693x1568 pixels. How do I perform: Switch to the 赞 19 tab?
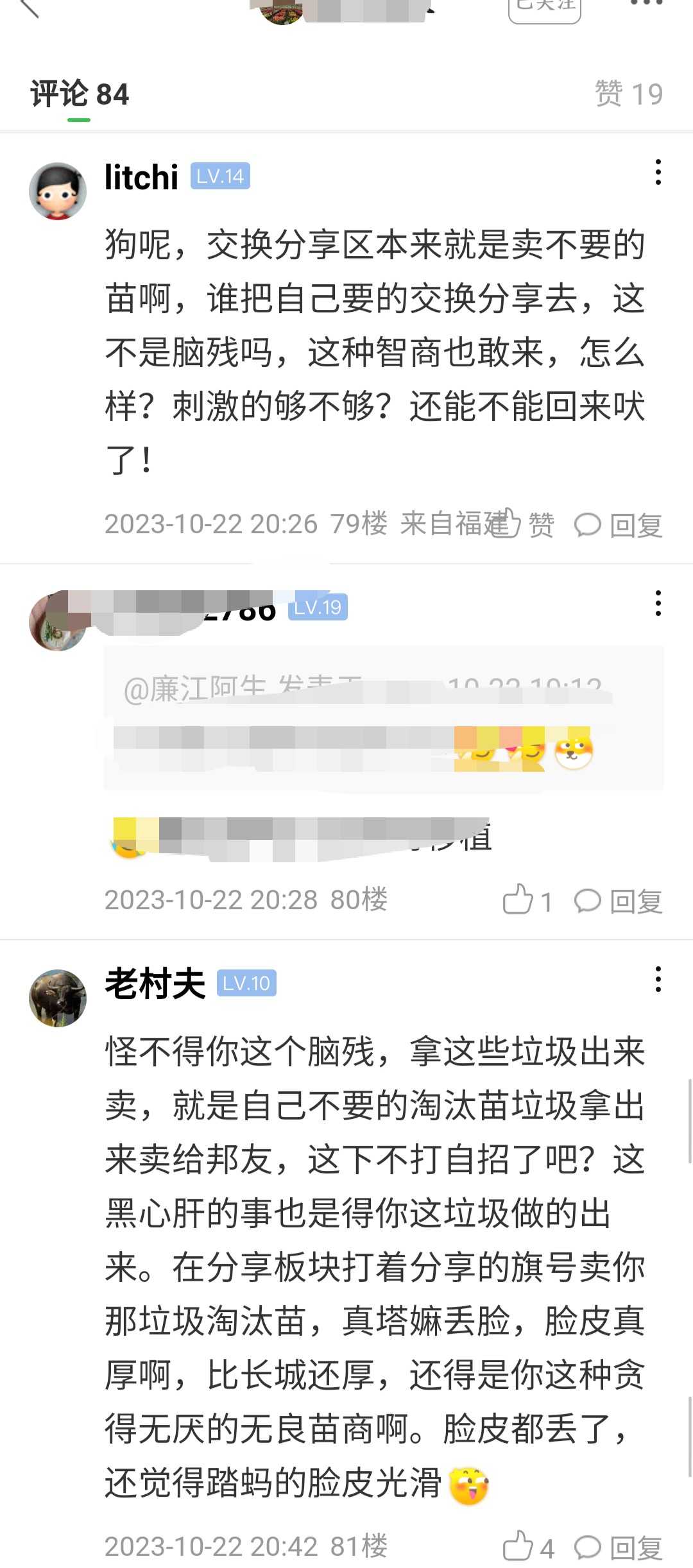(x=629, y=94)
